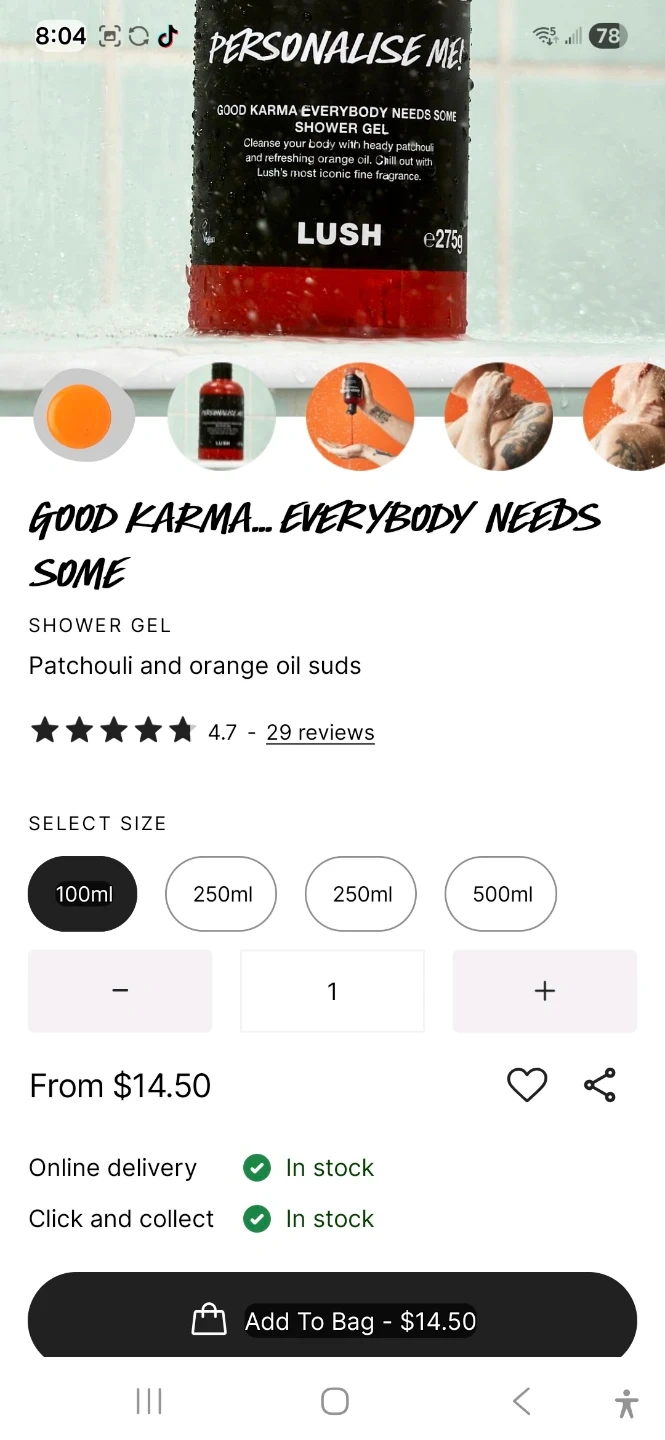Add To Bag for $14.50

(x=332, y=1320)
